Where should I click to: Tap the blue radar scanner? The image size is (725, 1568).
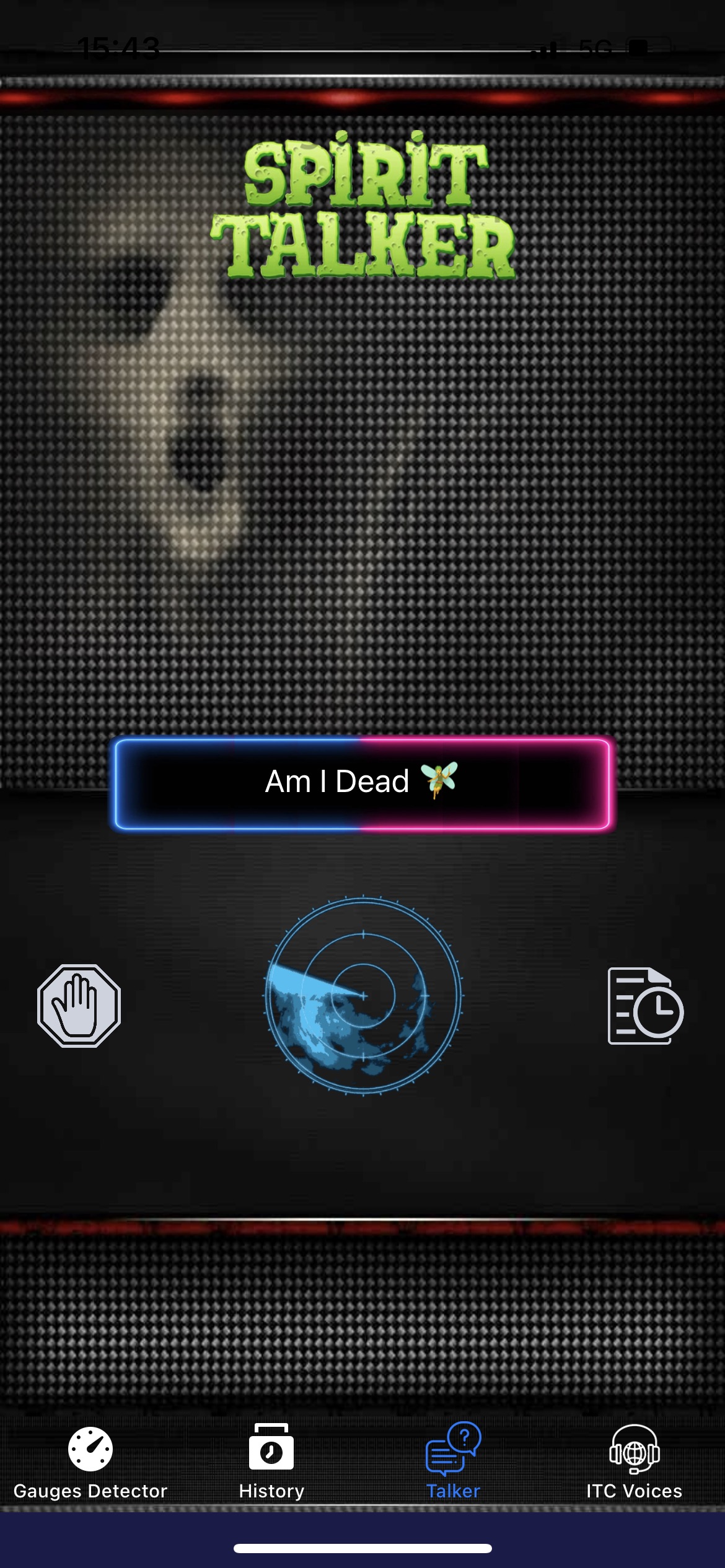(x=363, y=996)
